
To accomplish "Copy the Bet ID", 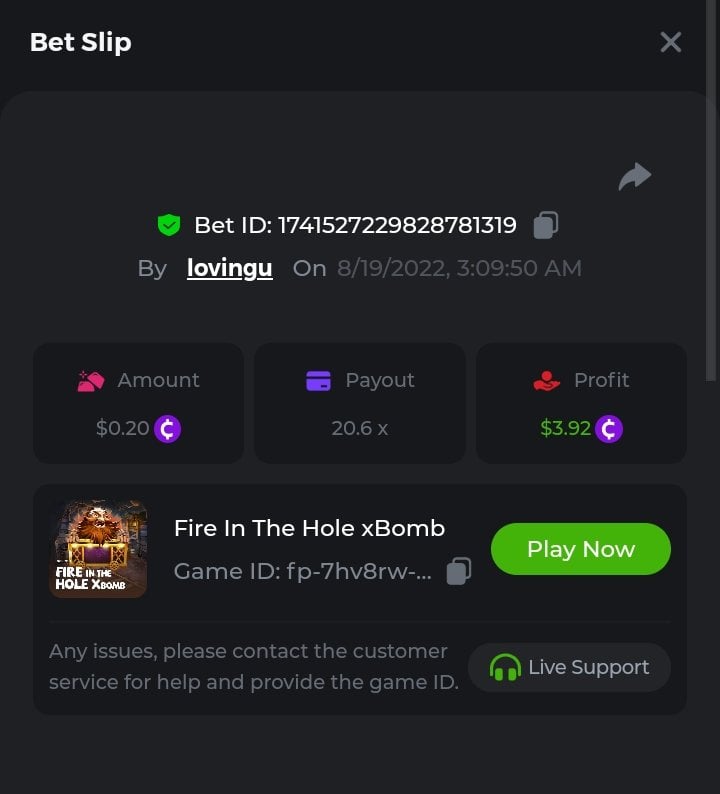I will (x=545, y=225).
